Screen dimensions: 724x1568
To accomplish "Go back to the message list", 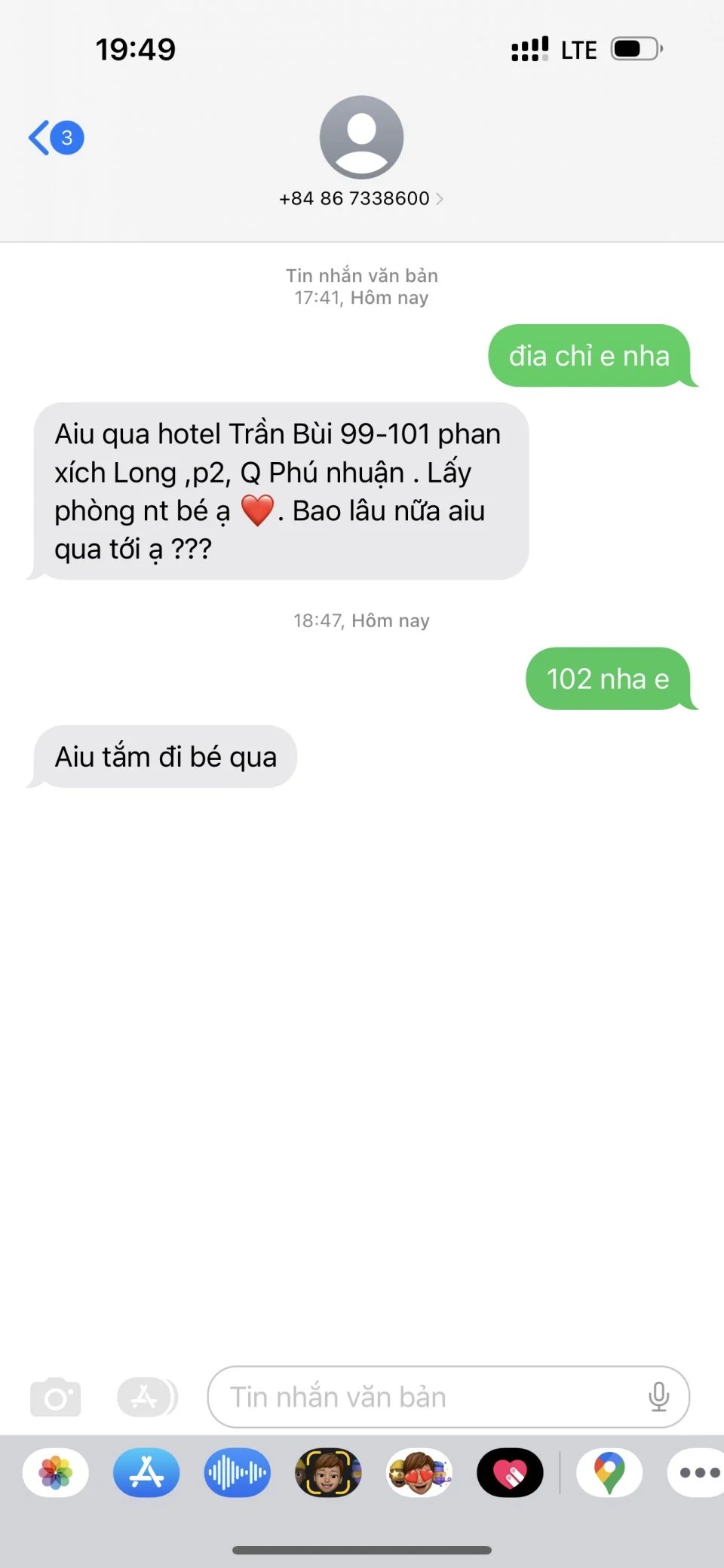I will coord(54,138).
